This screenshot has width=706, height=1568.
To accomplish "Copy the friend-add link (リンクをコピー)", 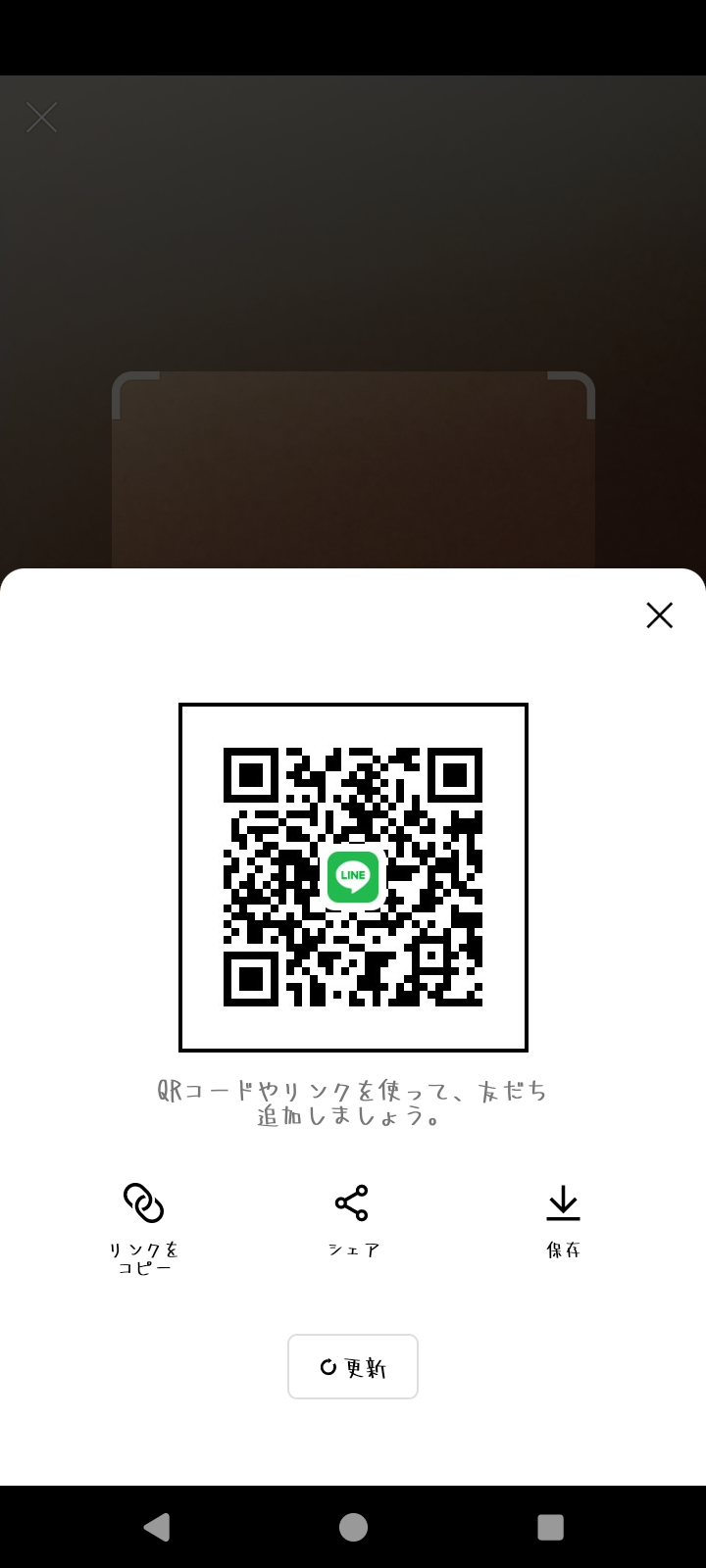I will click(143, 1225).
